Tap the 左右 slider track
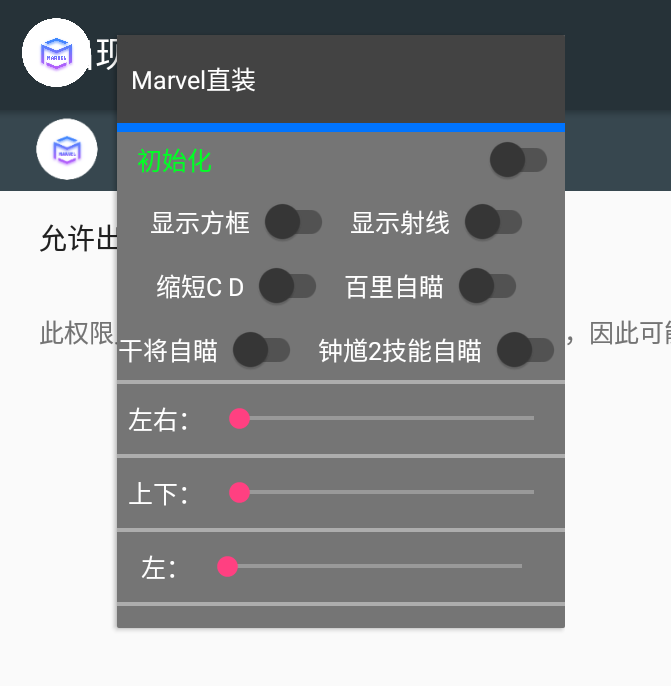This screenshot has height=686, width=671. click(385, 418)
